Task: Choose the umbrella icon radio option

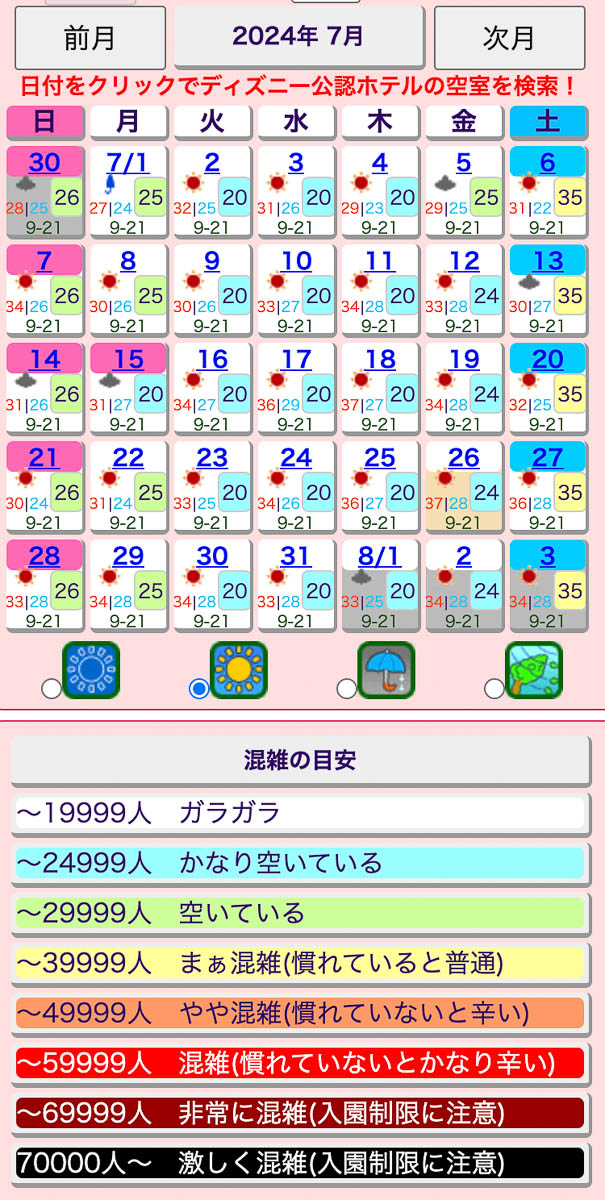Action: pyautogui.click(x=346, y=688)
